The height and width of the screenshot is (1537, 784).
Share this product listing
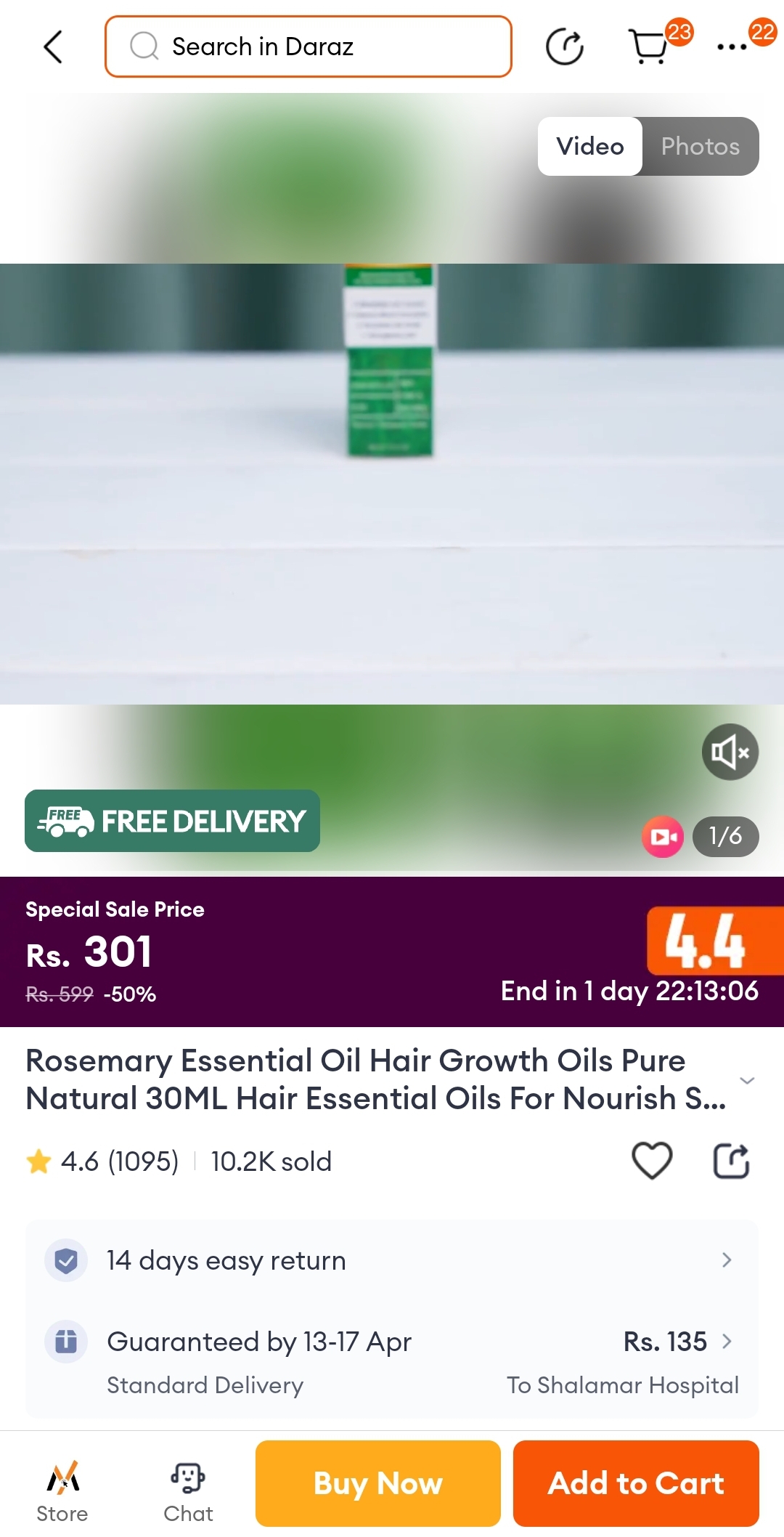tap(731, 1160)
